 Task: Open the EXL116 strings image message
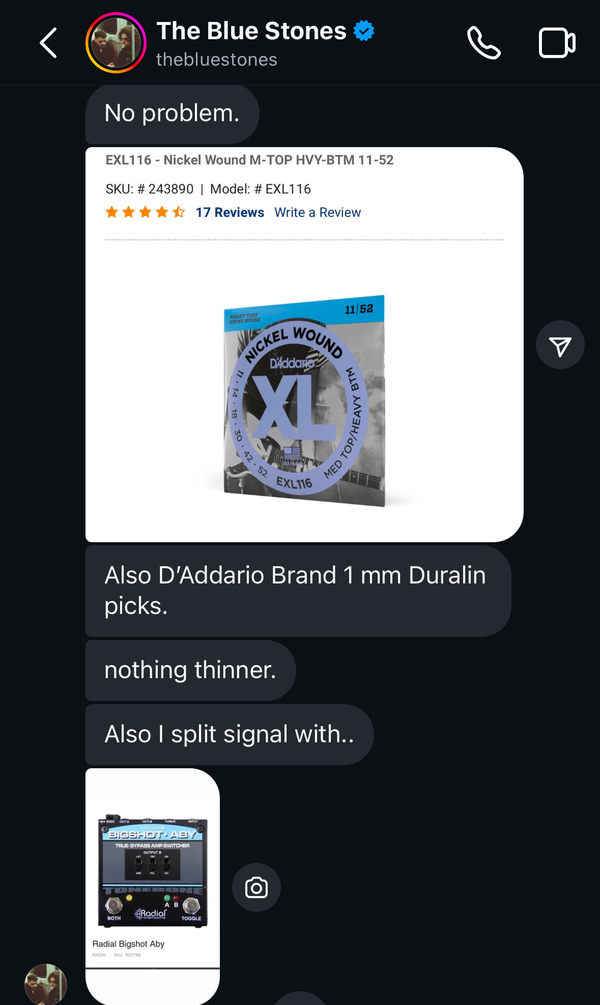pos(304,345)
